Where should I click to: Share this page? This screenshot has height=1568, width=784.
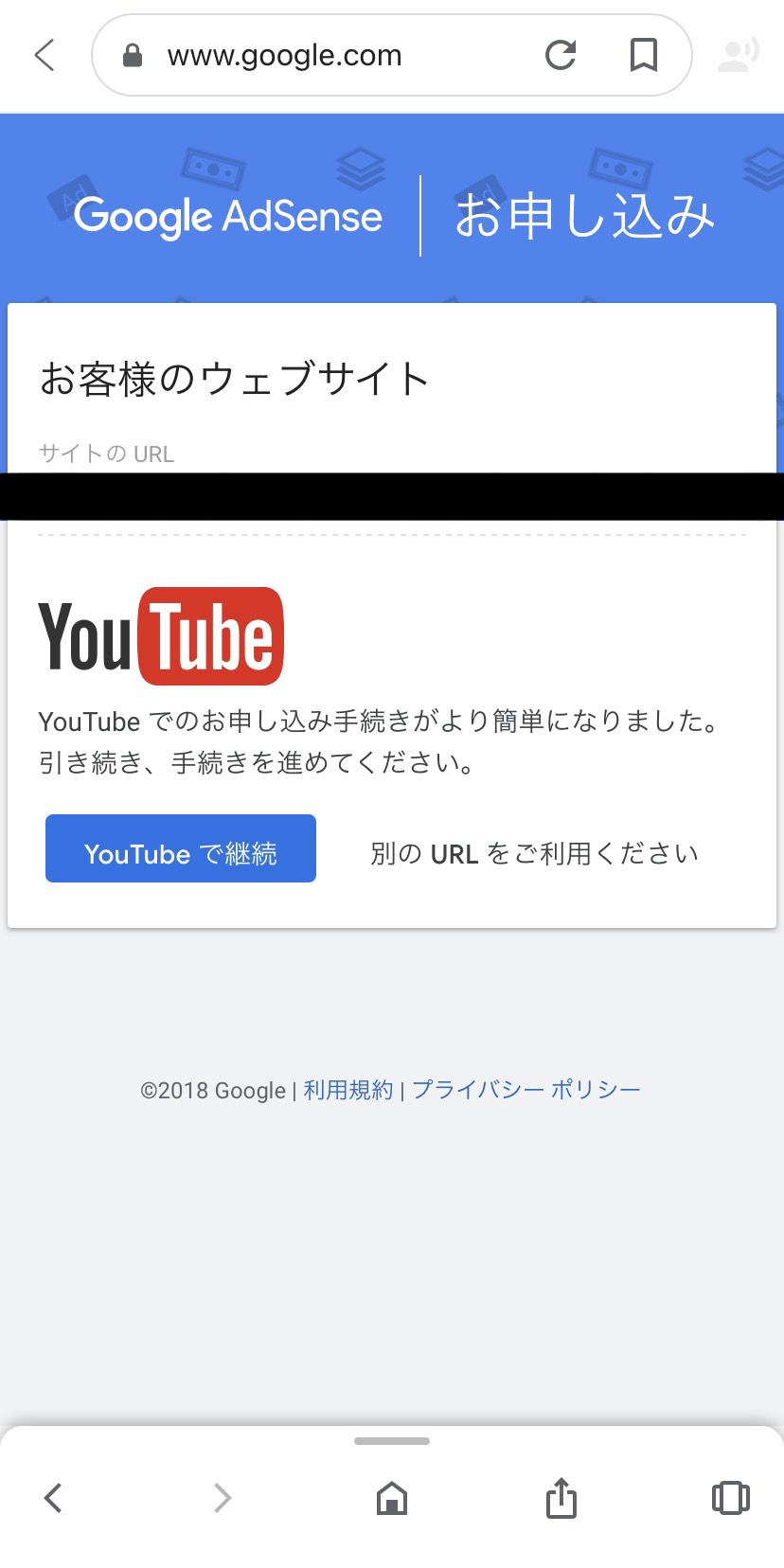(x=561, y=1498)
